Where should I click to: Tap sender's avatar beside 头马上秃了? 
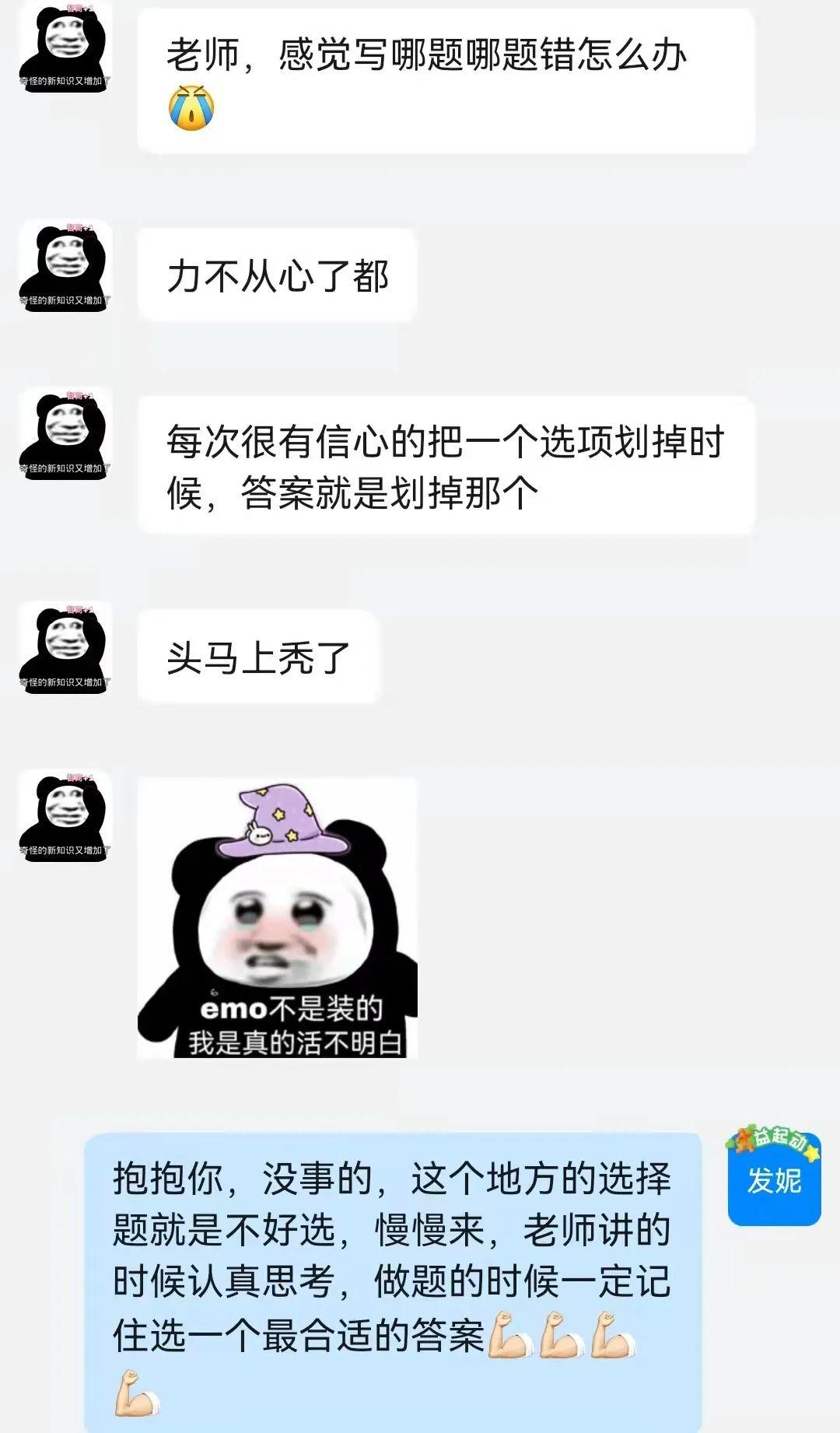coord(65,648)
